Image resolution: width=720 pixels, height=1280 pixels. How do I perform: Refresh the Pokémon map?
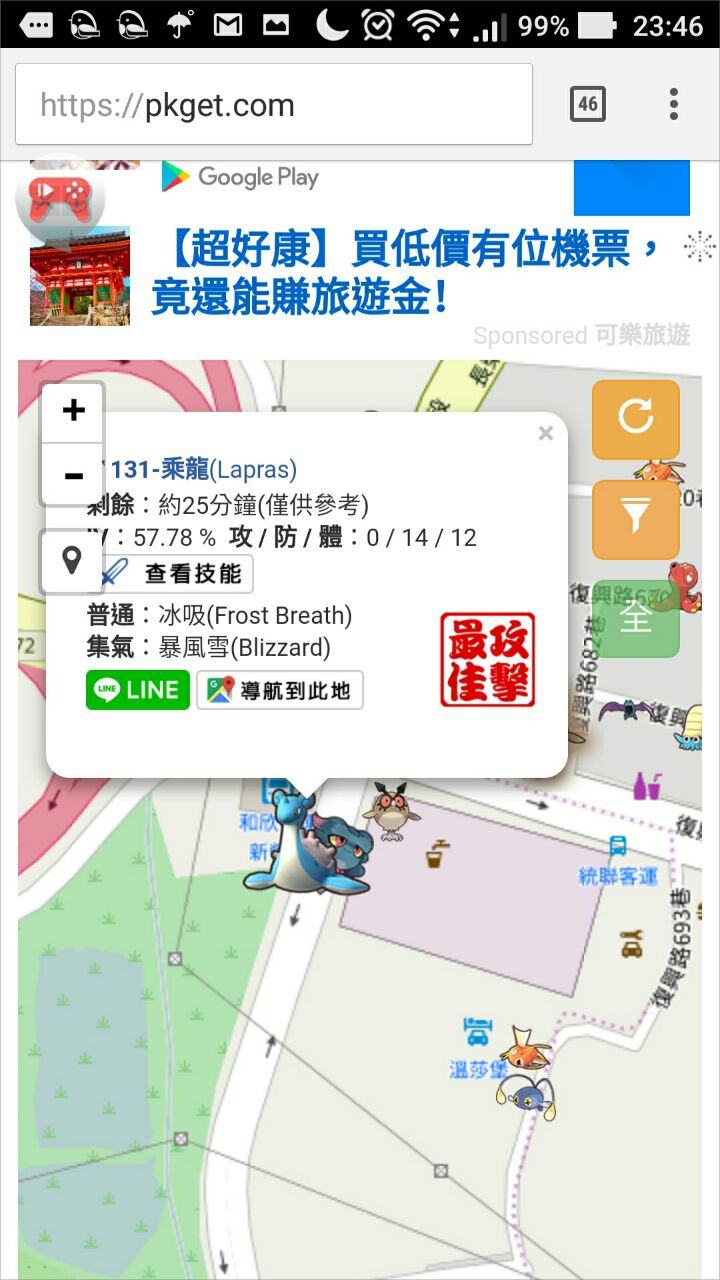[x=635, y=416]
